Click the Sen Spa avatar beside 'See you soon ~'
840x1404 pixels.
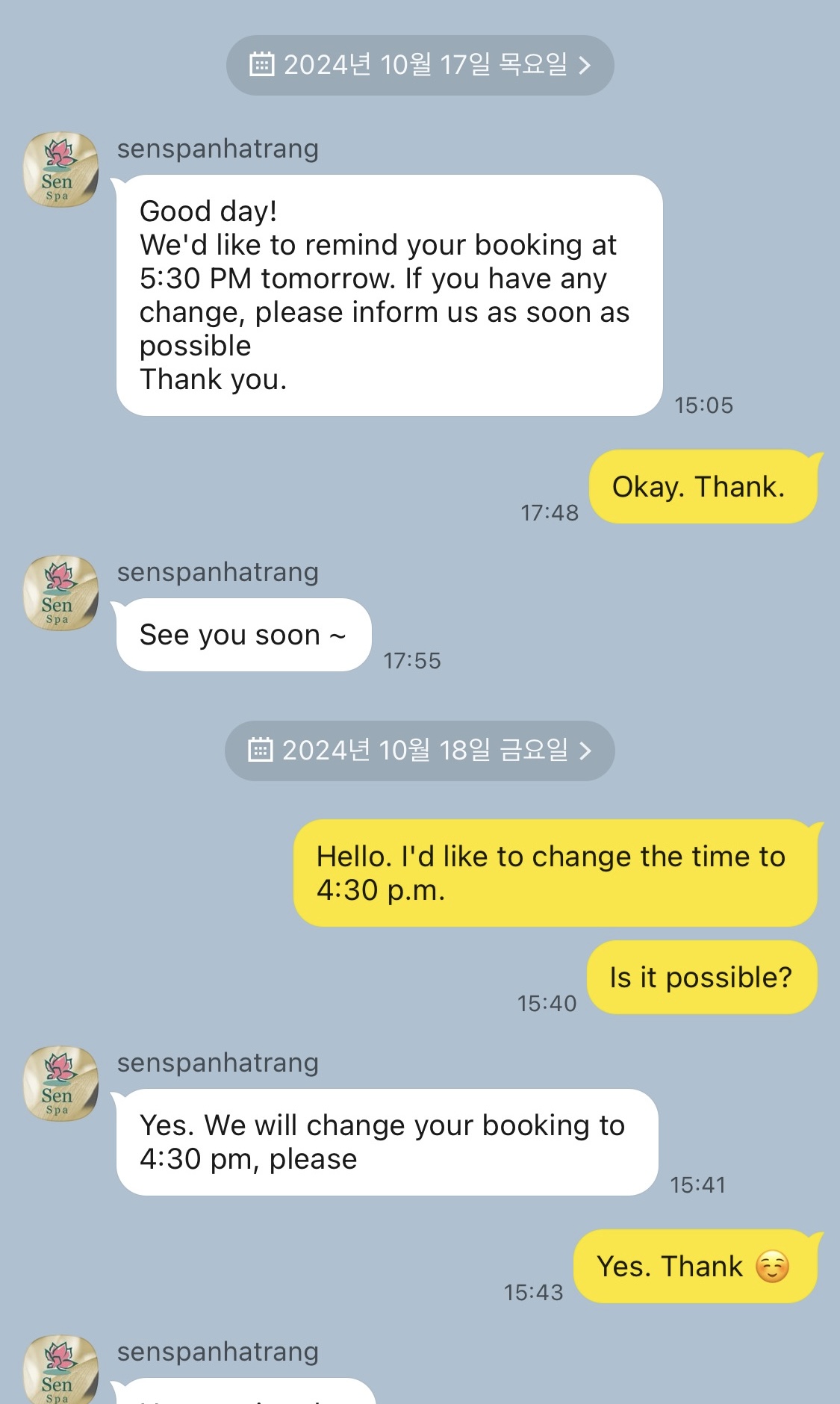point(60,592)
